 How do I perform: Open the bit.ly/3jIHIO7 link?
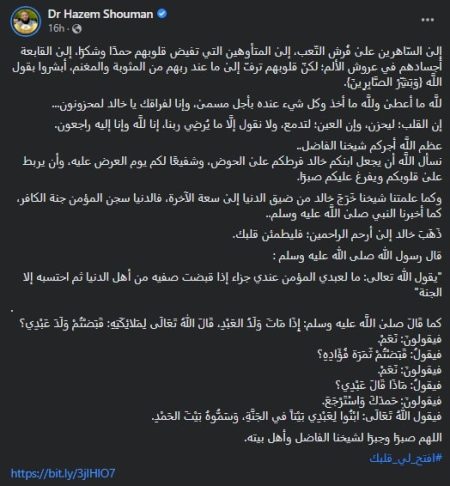pos(63,473)
